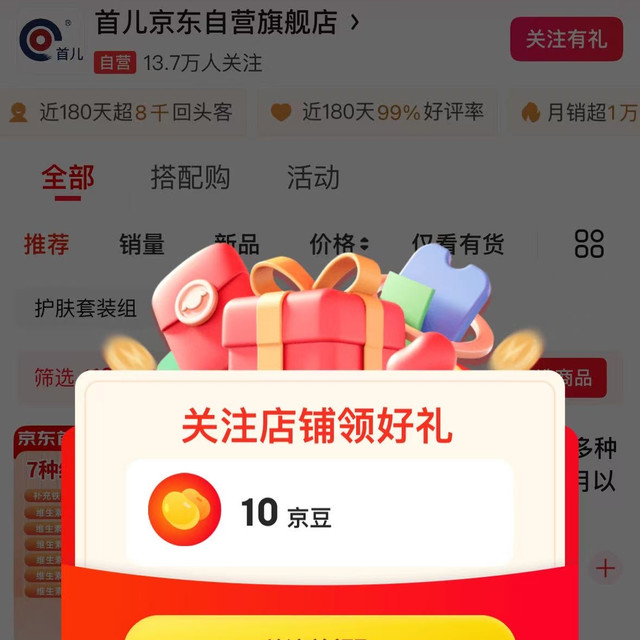Viewport: 640px width, 640px height.
Task: Open the 活动 tab
Action: (x=313, y=178)
